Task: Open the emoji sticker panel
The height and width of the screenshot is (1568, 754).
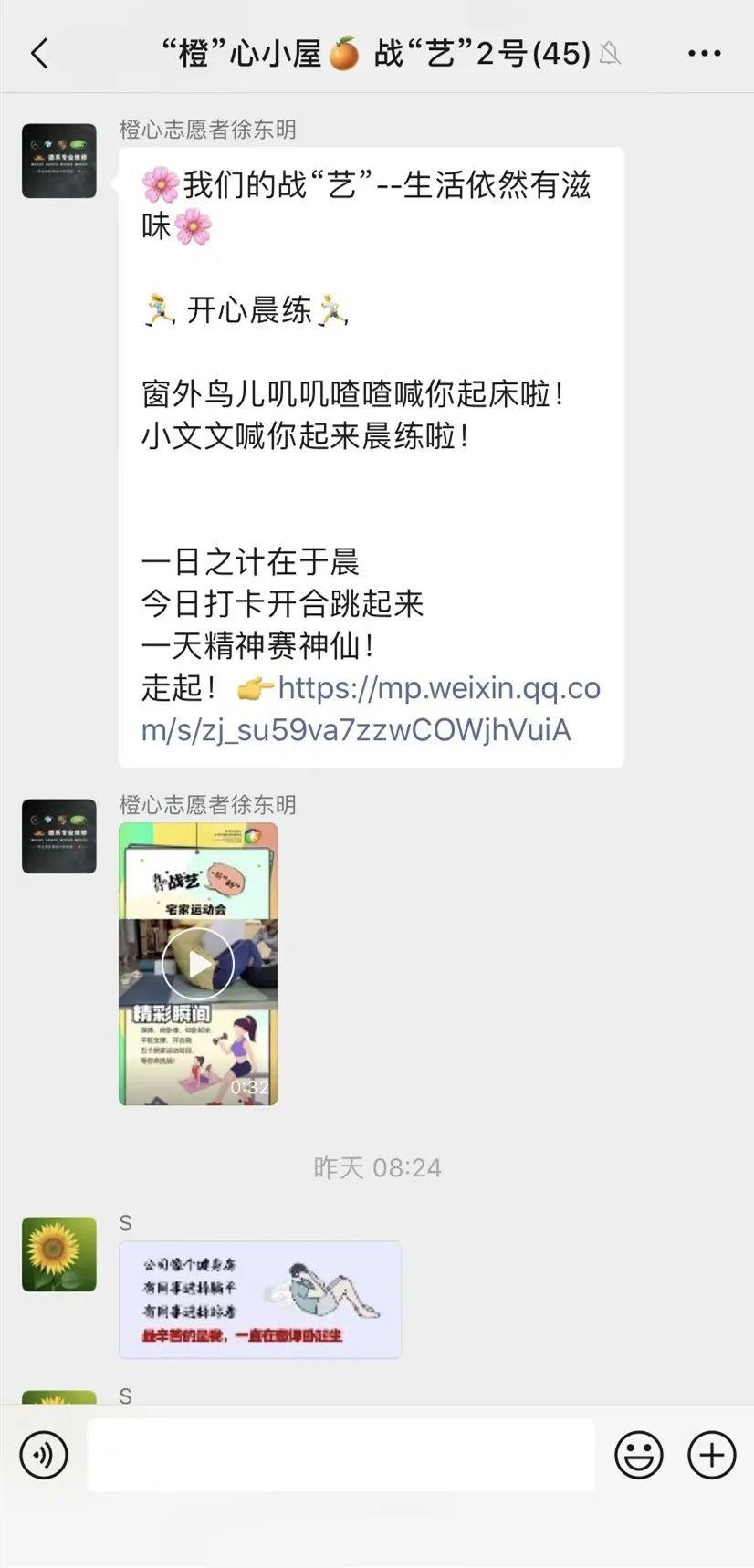Action: pos(638,1454)
